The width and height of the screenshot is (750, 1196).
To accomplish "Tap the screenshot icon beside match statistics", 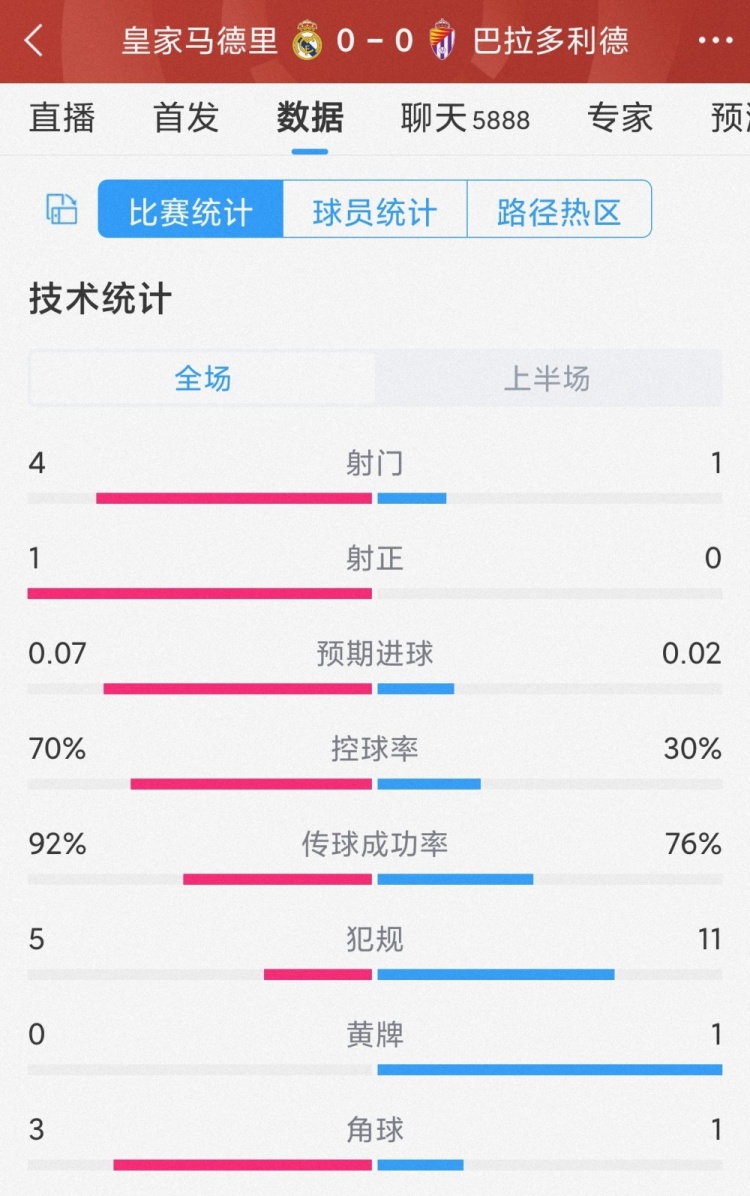I will tap(60, 210).
